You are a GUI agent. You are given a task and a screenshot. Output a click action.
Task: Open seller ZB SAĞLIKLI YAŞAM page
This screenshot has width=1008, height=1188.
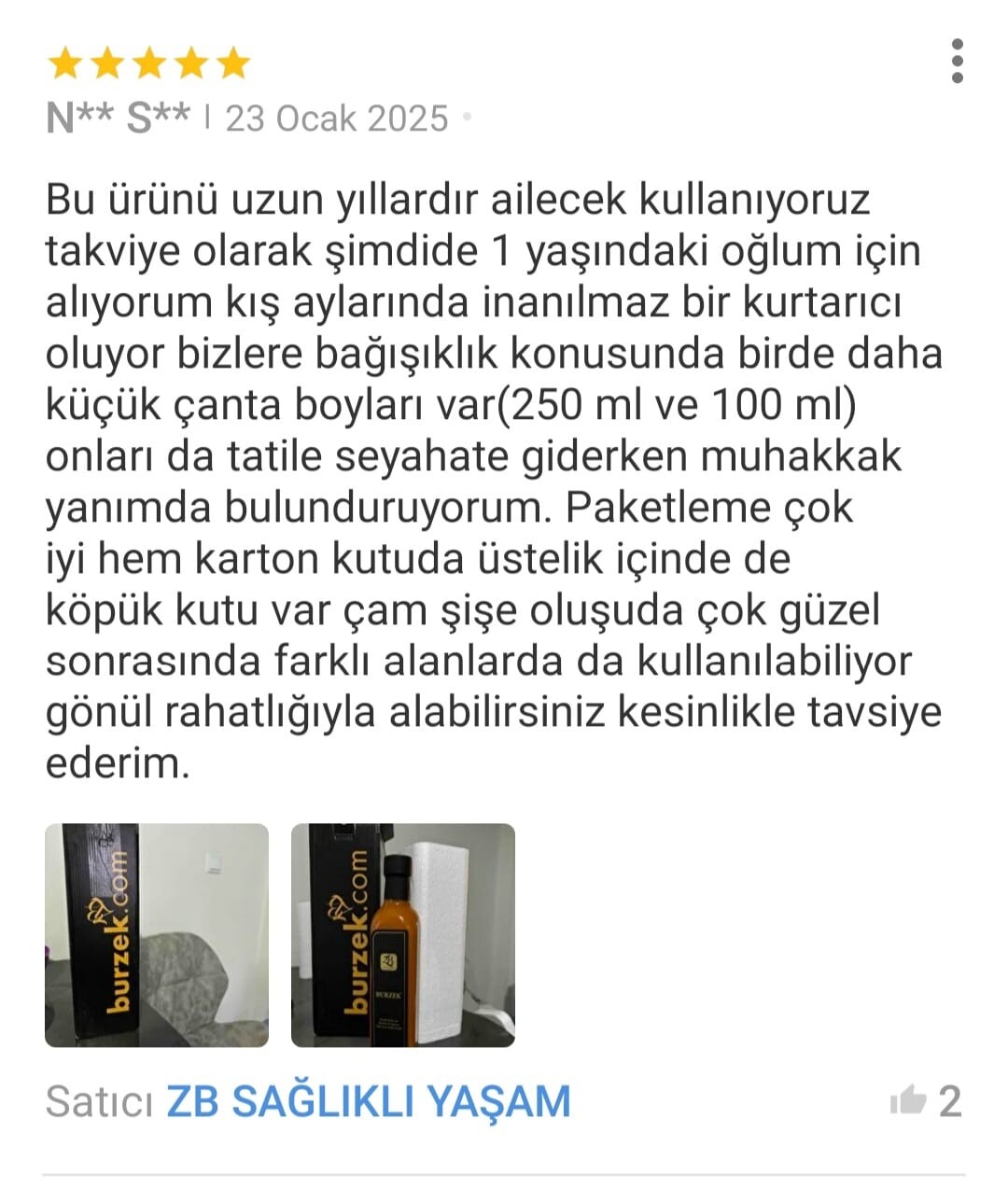coord(368,1101)
